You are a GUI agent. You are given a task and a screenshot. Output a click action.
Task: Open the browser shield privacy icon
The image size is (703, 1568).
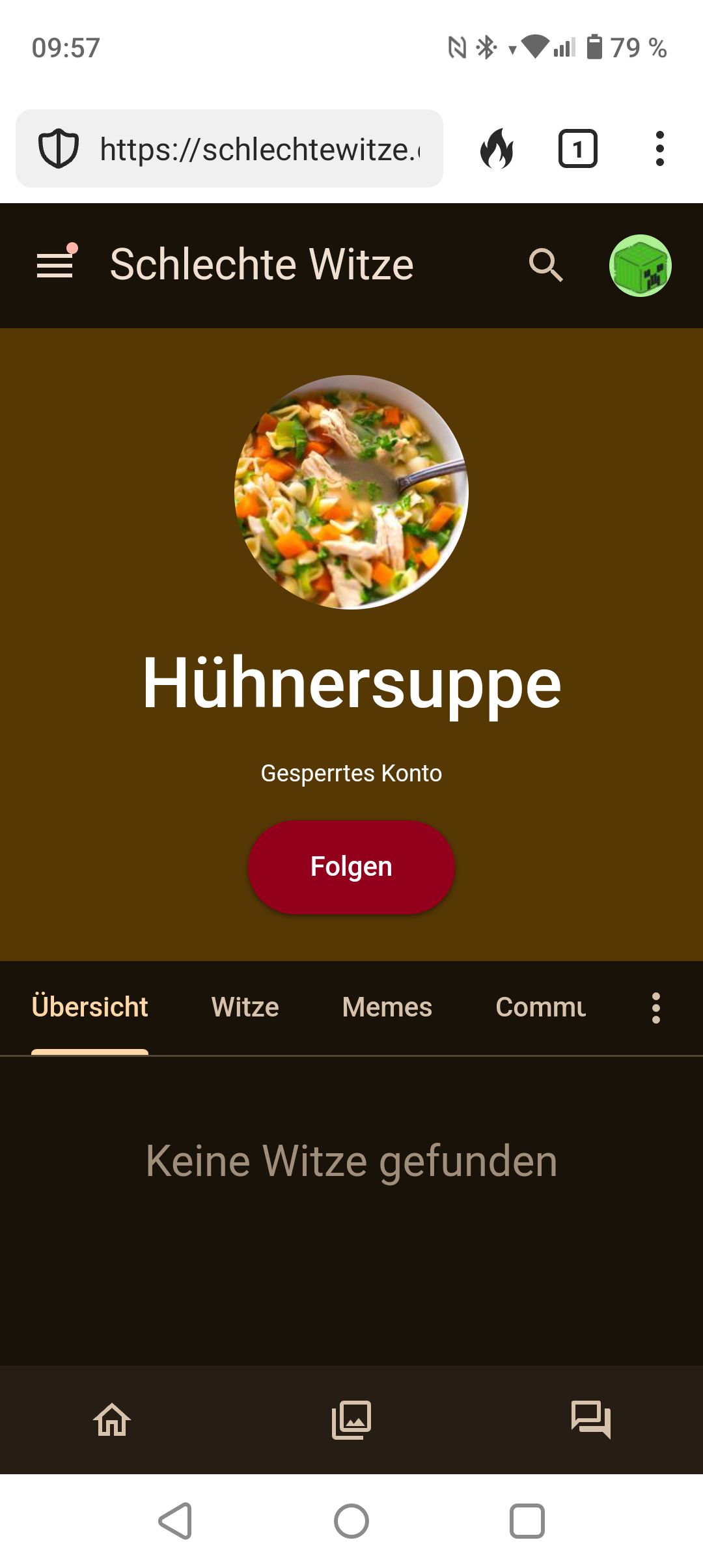pos(59,149)
